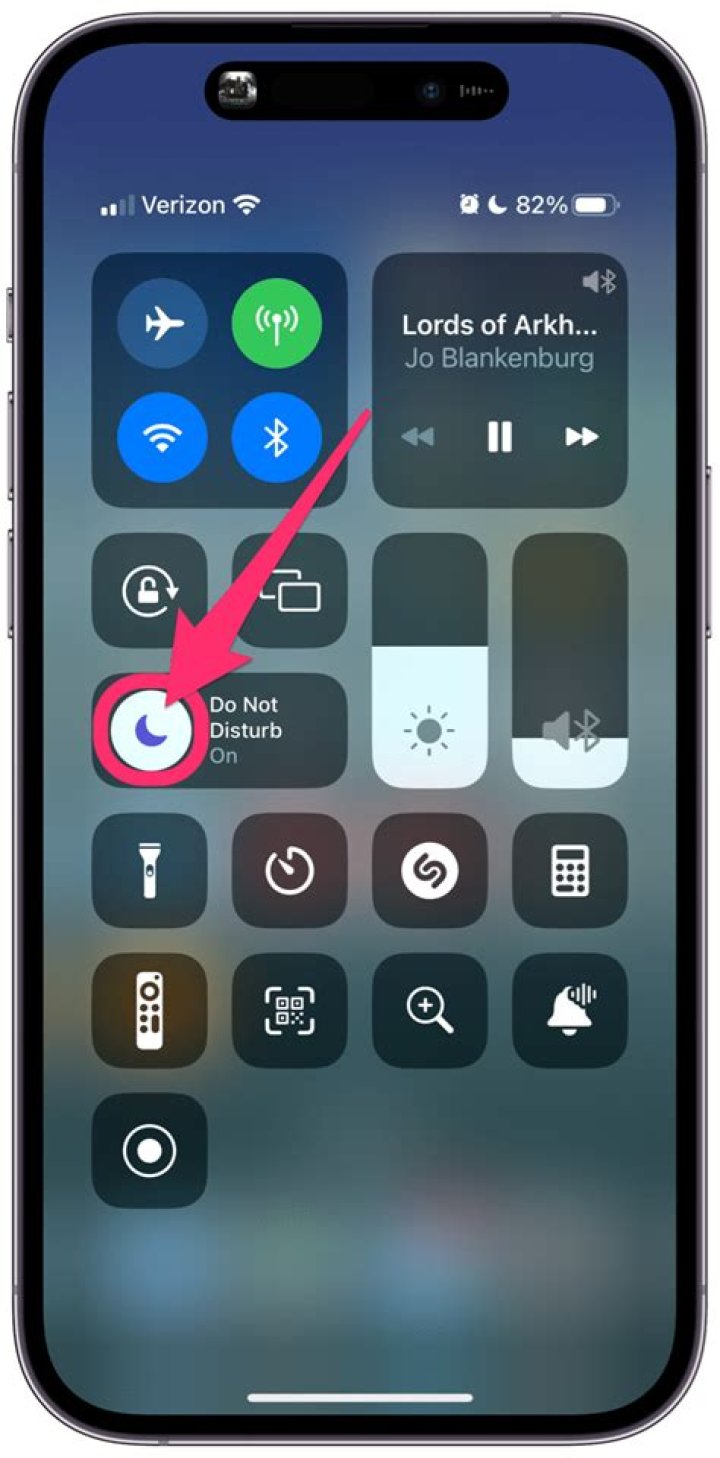The image size is (720, 1458).
Task: Toggle Airplane Mode on
Action: [x=162, y=324]
